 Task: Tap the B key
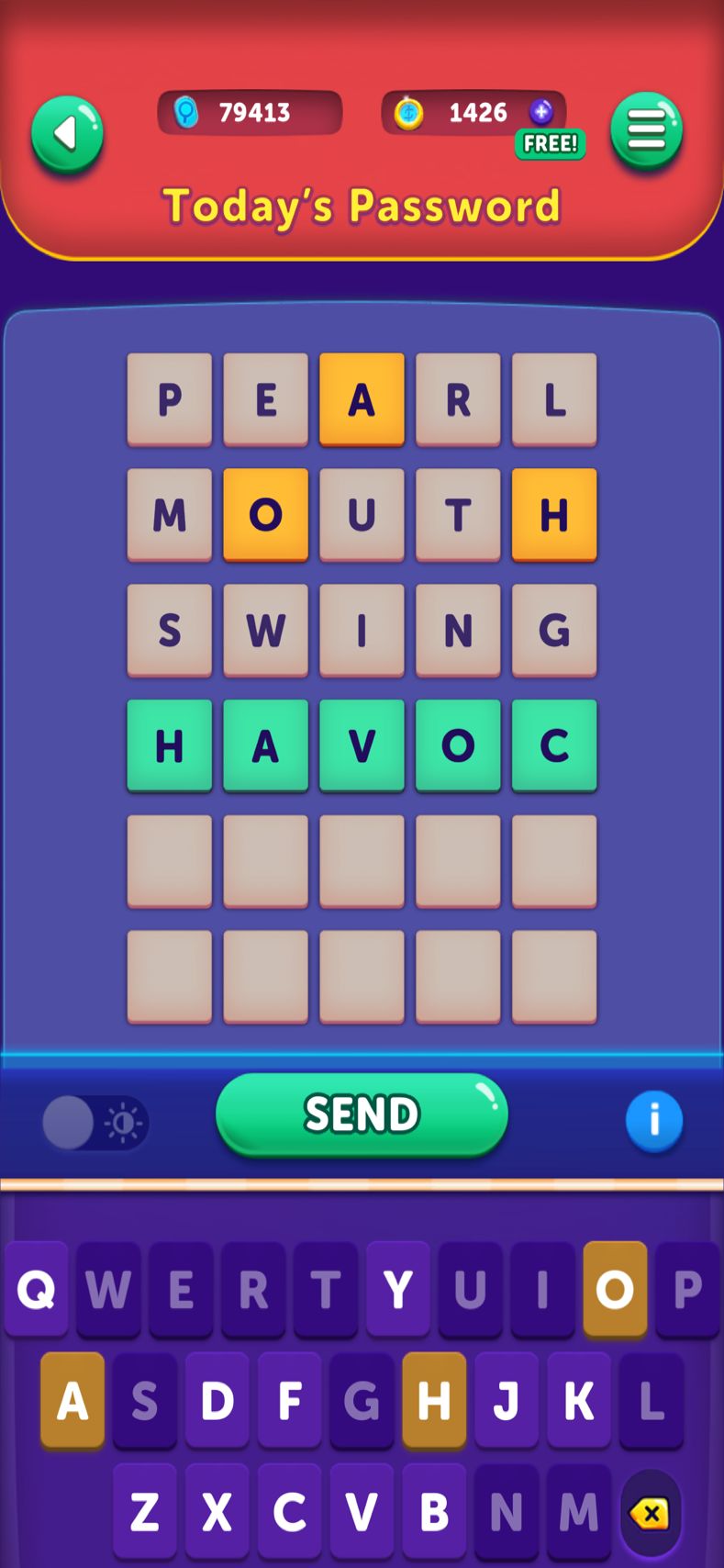pos(434,1511)
